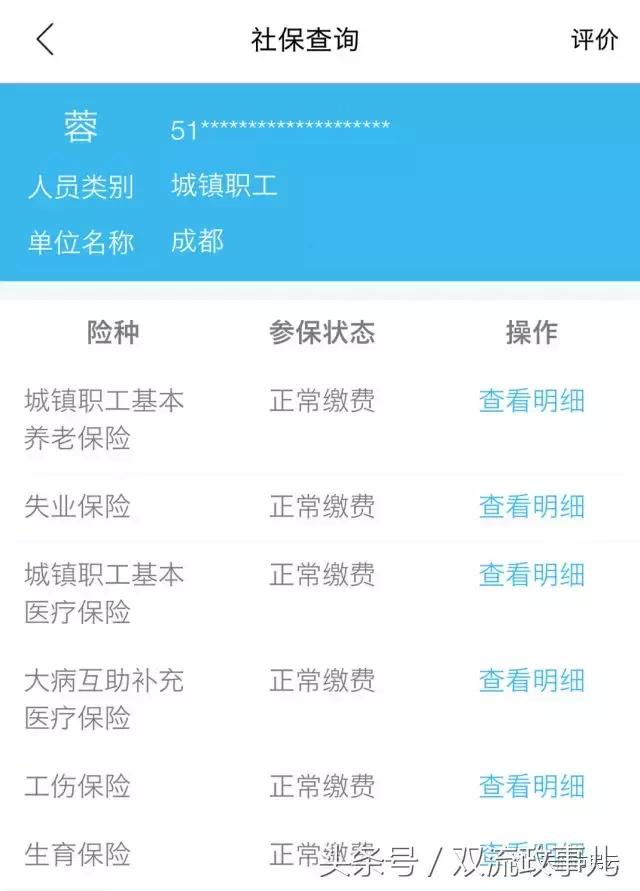Open 查看明细 for 失业保险
This screenshot has width=640, height=891.
[531, 507]
